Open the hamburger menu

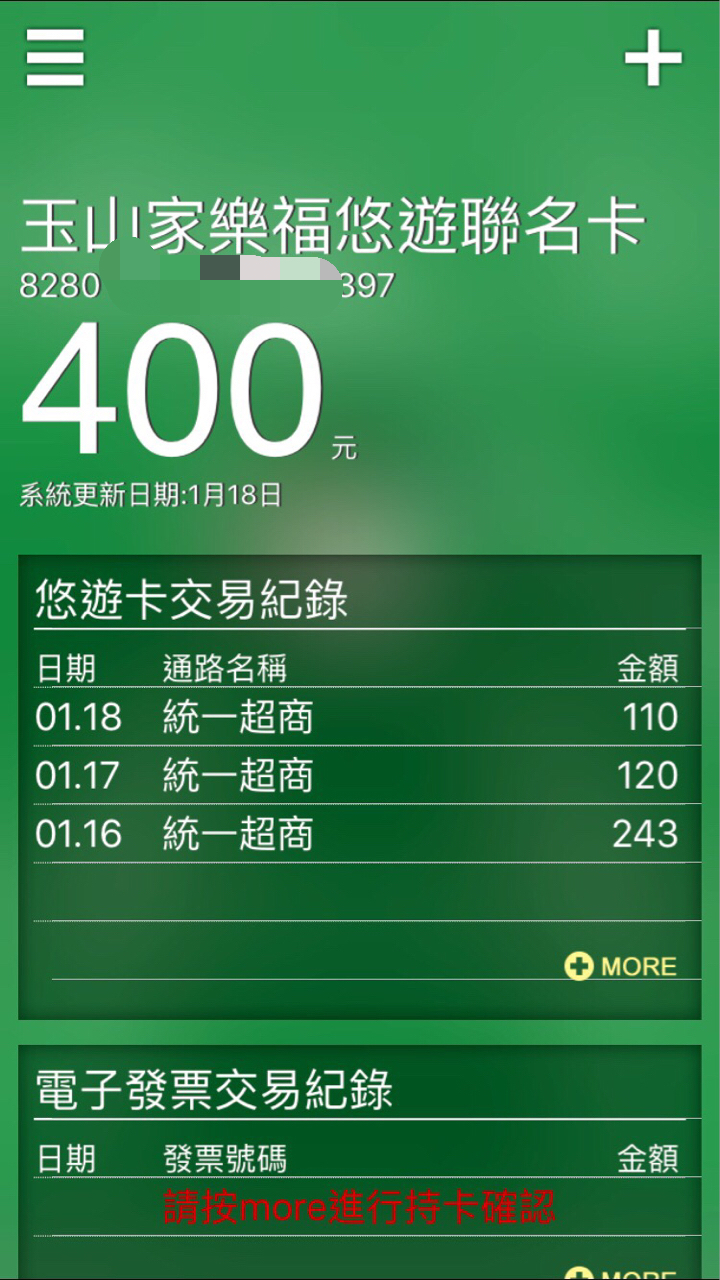[56, 58]
